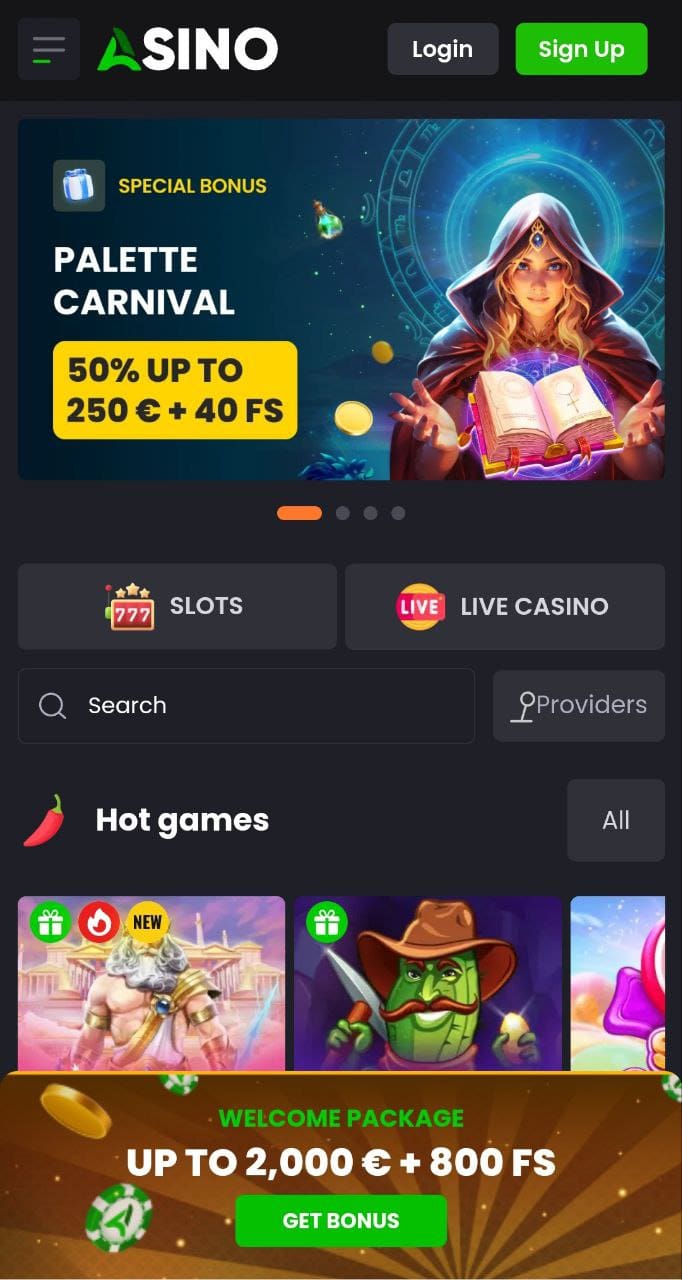The height and width of the screenshot is (1280, 682).
Task: View All hot games
Action: (x=615, y=820)
